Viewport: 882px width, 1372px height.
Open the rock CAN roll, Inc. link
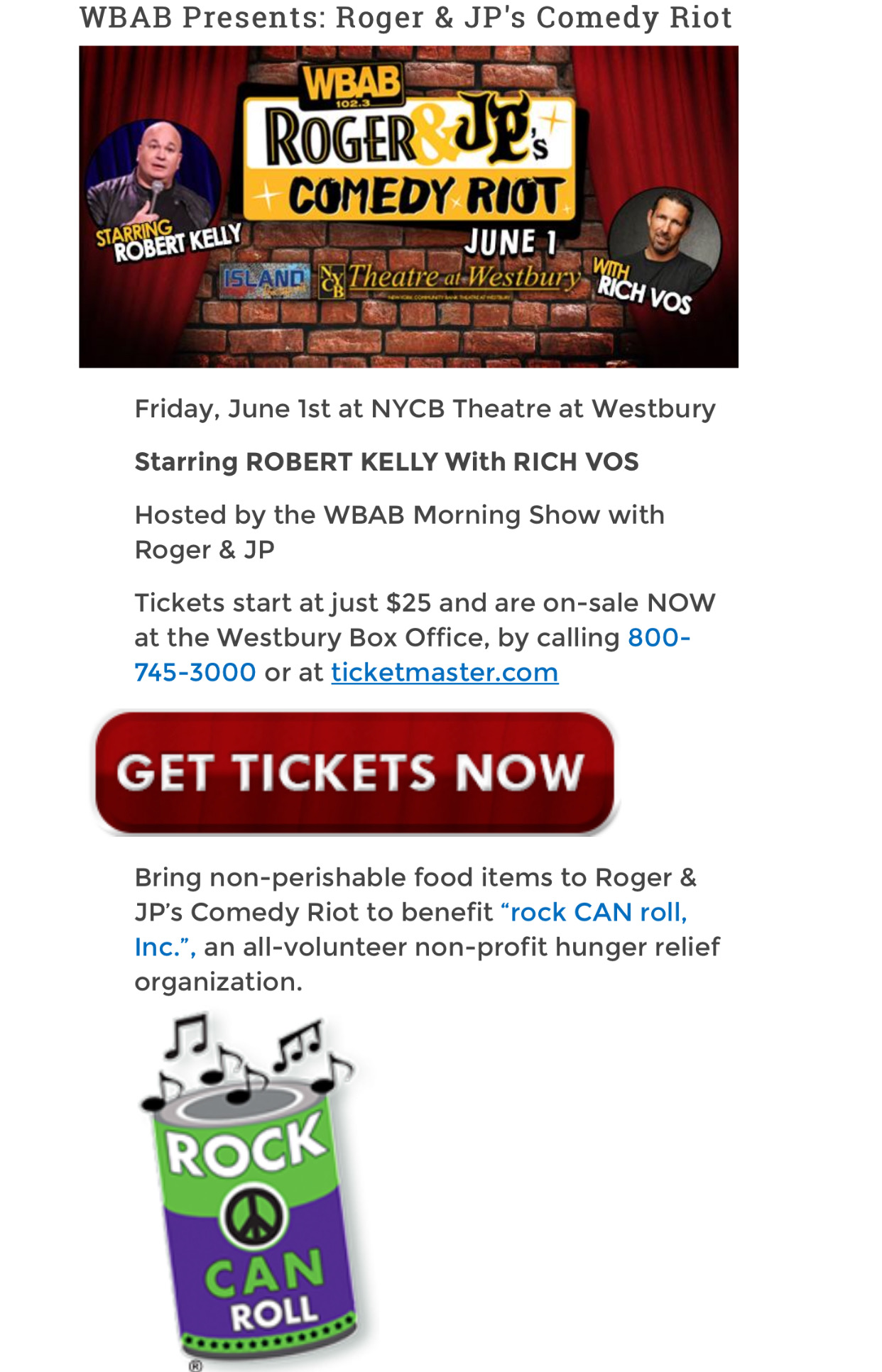coord(598,912)
